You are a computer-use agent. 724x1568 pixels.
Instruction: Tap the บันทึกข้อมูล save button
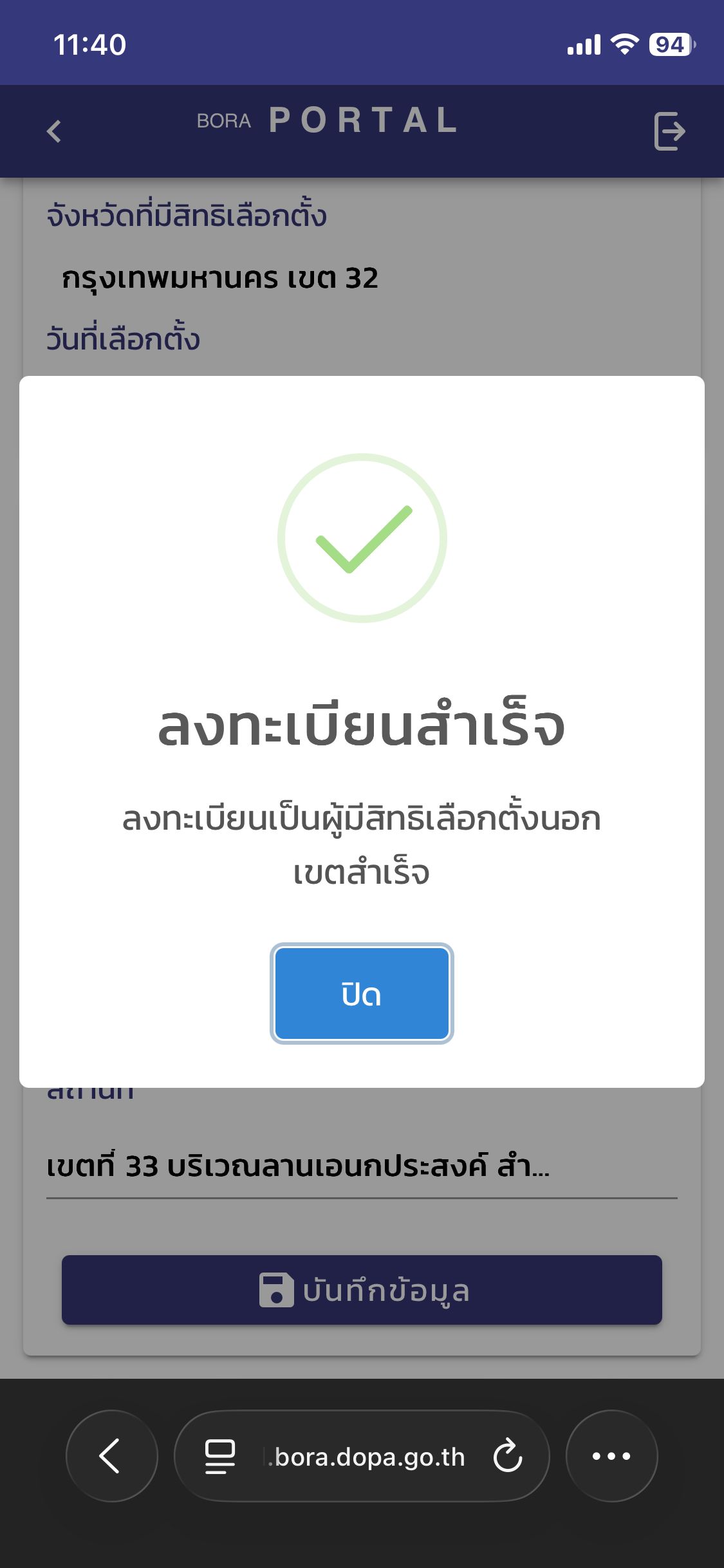tap(362, 1290)
